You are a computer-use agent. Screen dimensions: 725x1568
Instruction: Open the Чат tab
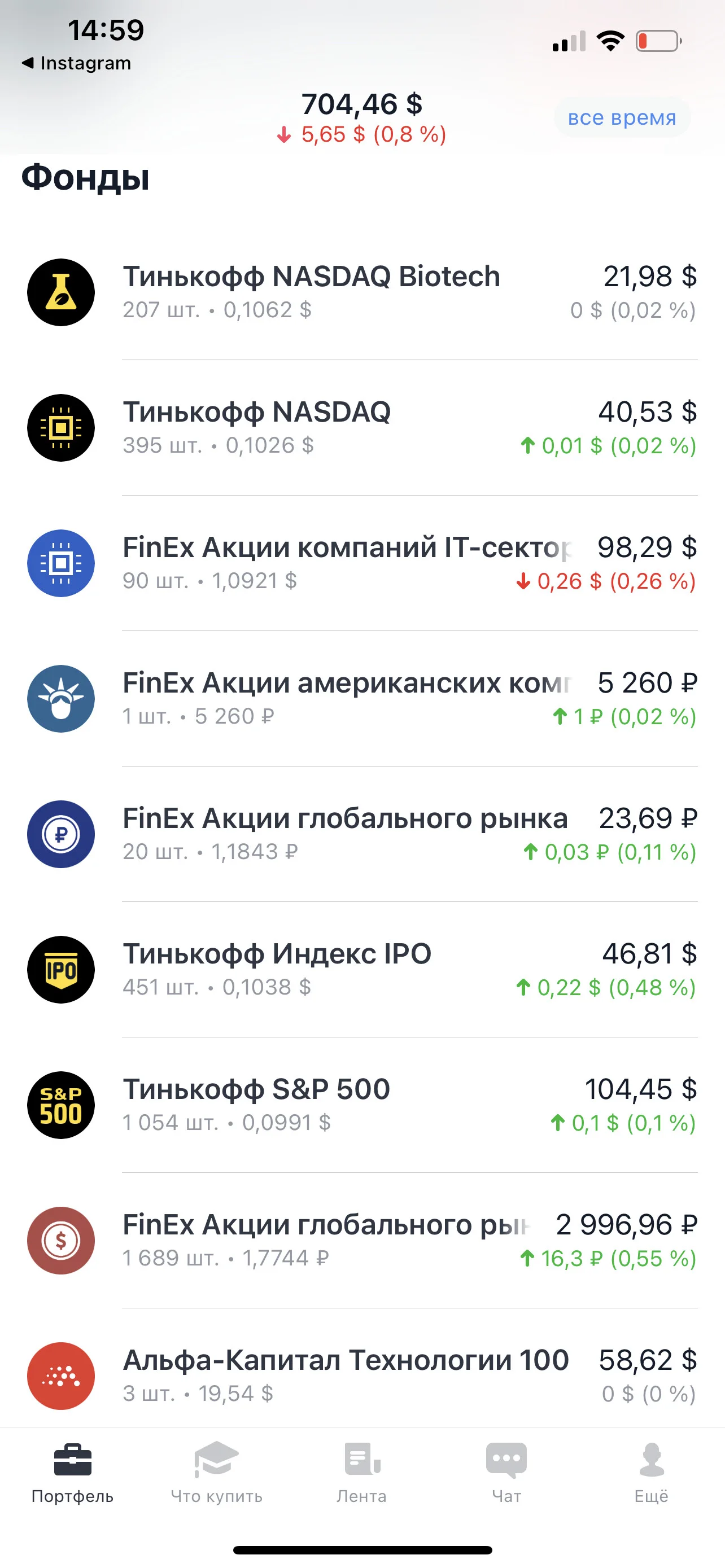coord(506,1473)
